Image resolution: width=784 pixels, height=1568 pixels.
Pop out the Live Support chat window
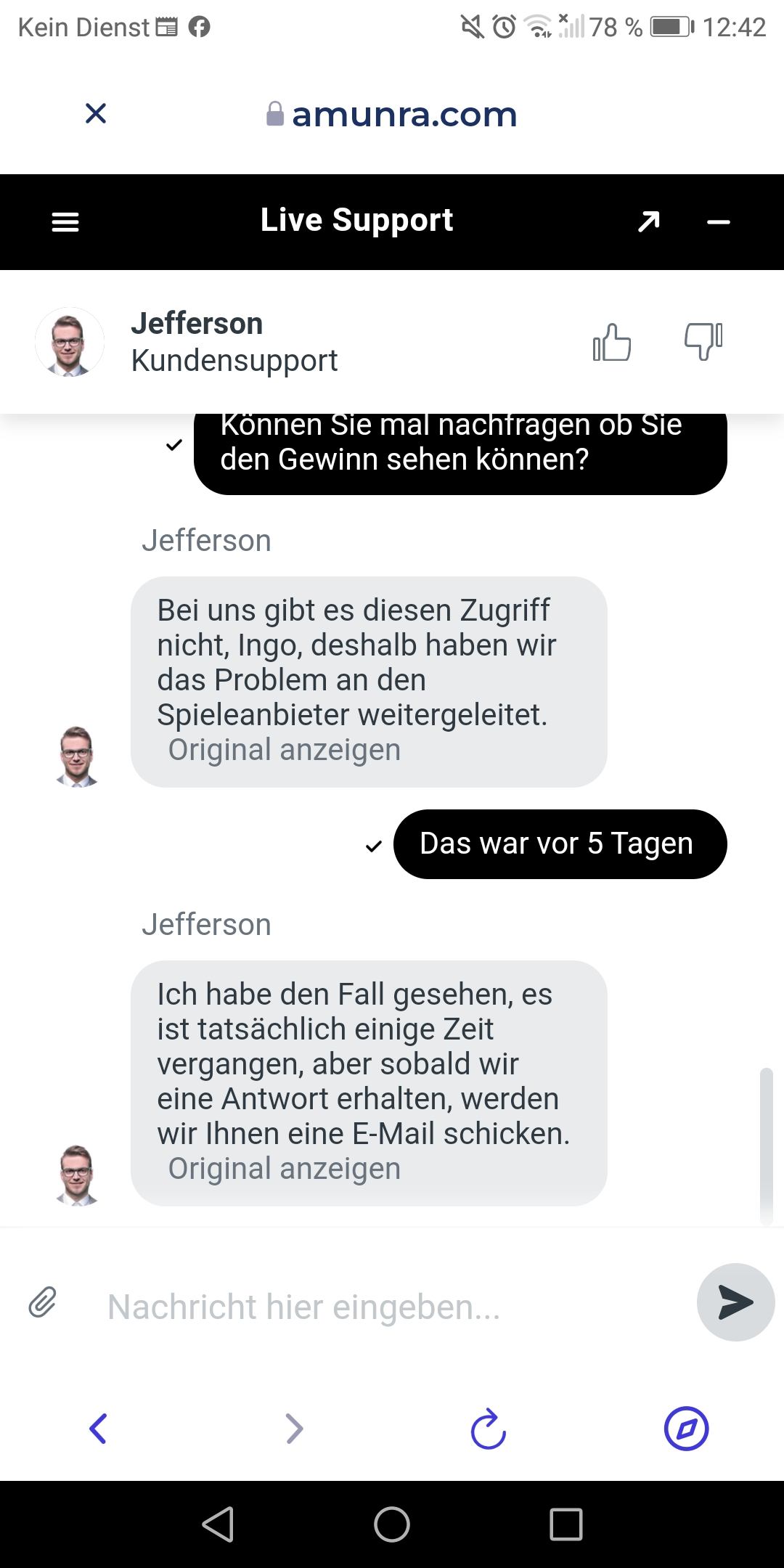[648, 221]
